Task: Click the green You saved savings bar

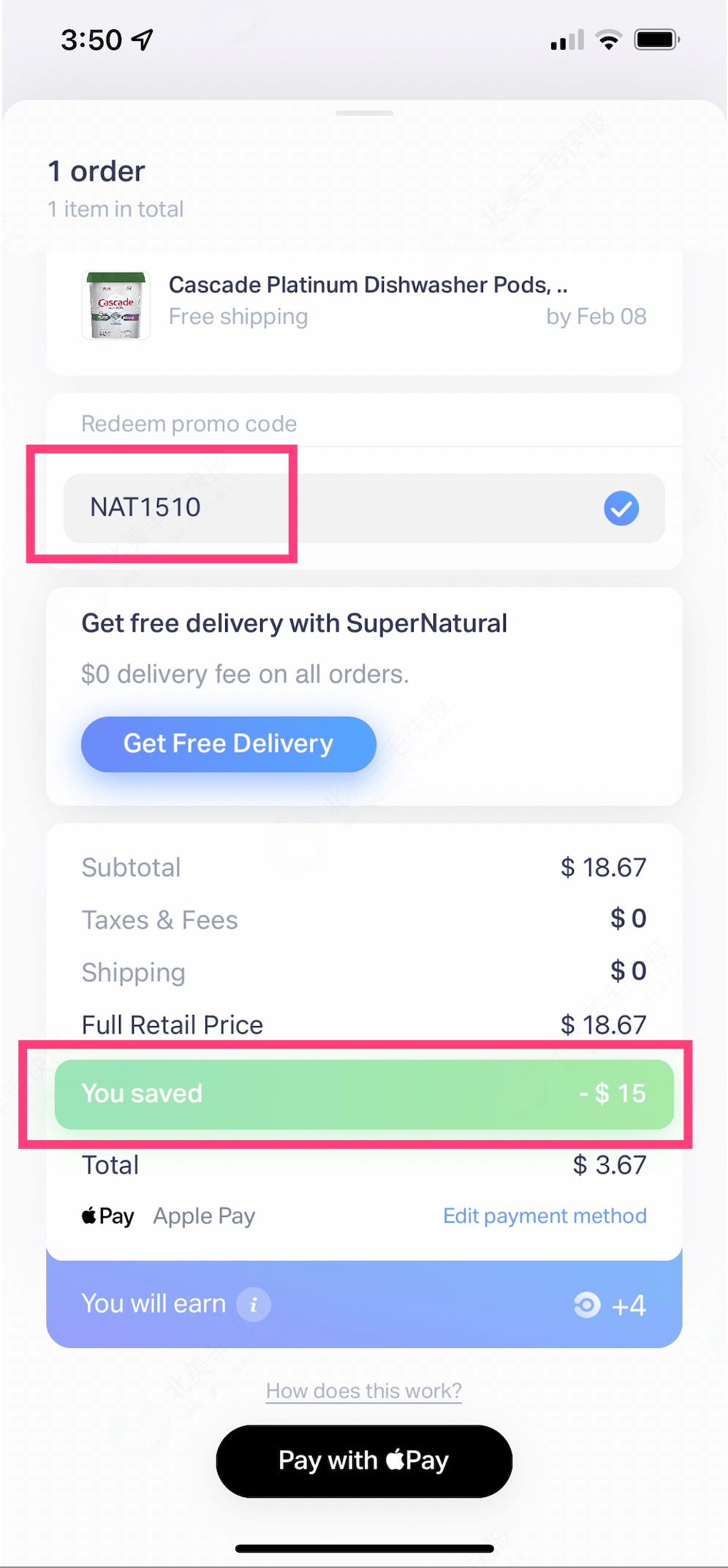Action: 363,1093
